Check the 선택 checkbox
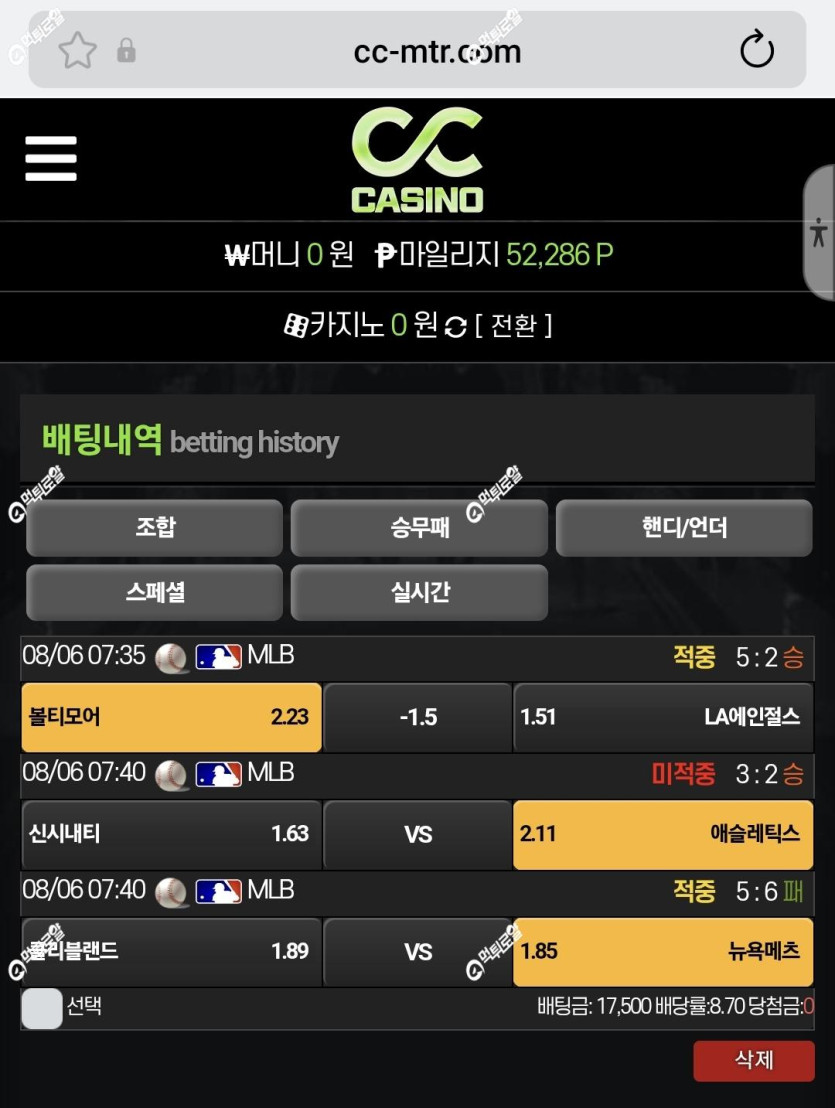Viewport: 835px width, 1108px height. point(42,1008)
